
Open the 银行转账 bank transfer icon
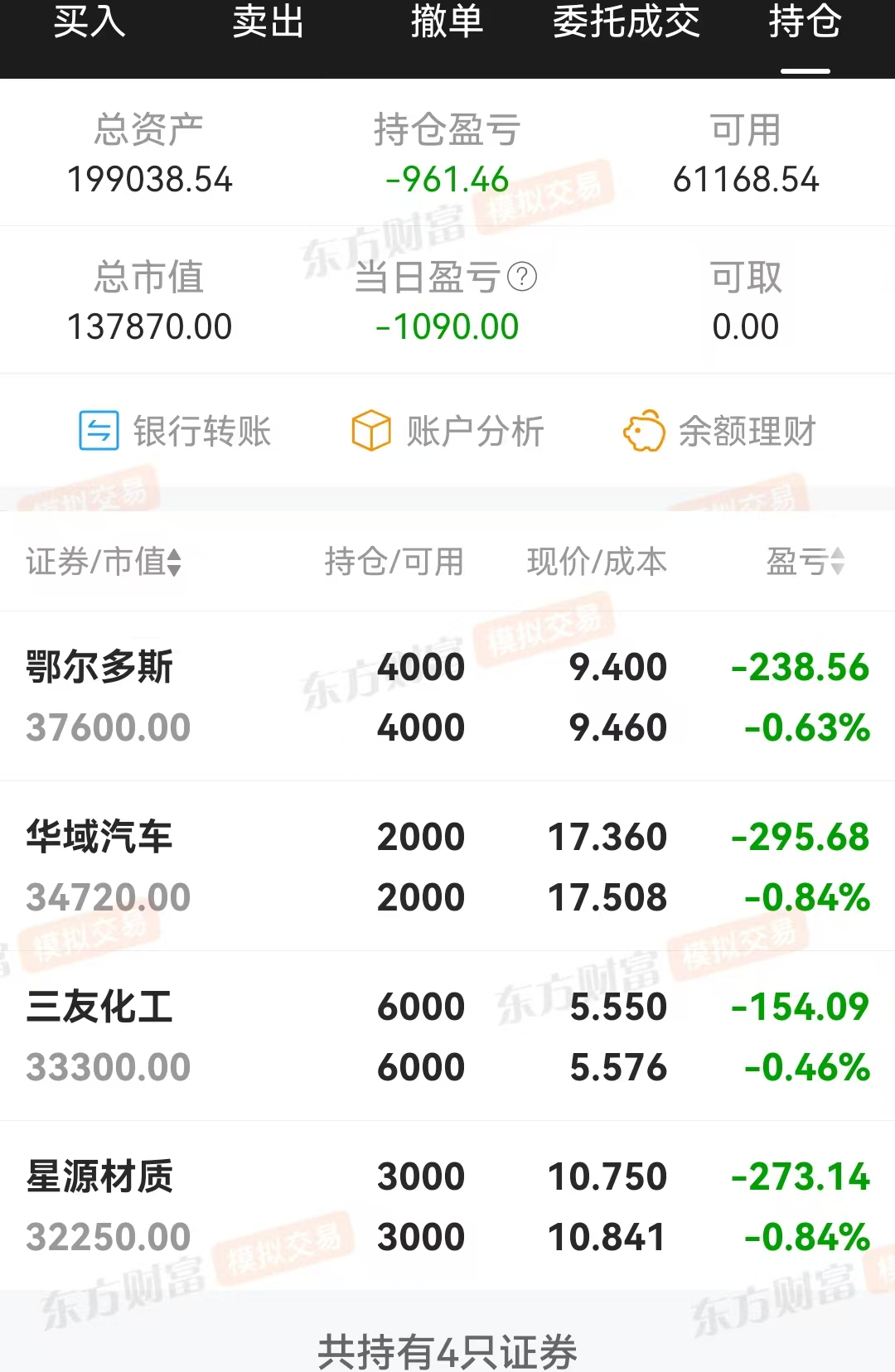point(177,431)
